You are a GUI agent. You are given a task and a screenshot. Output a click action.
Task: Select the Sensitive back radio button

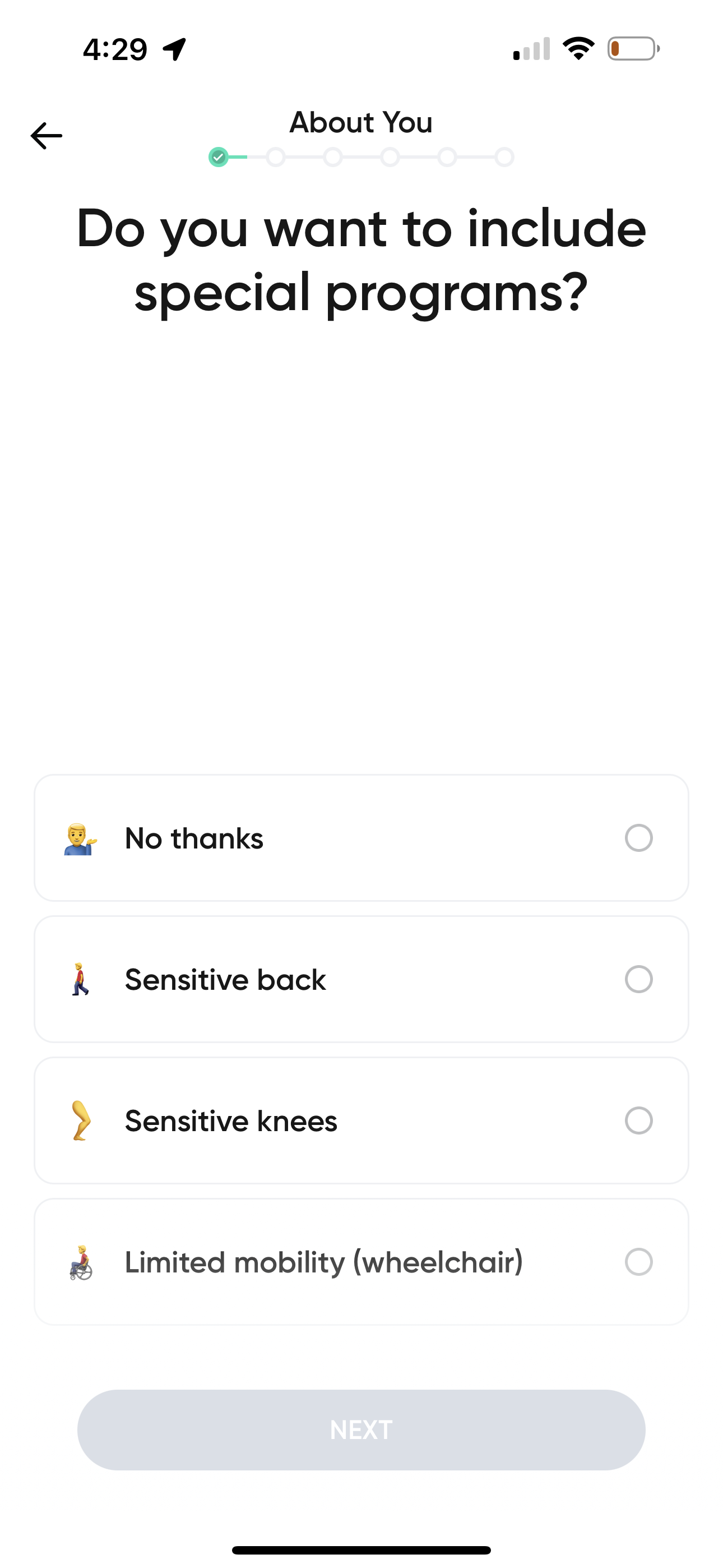click(x=638, y=979)
